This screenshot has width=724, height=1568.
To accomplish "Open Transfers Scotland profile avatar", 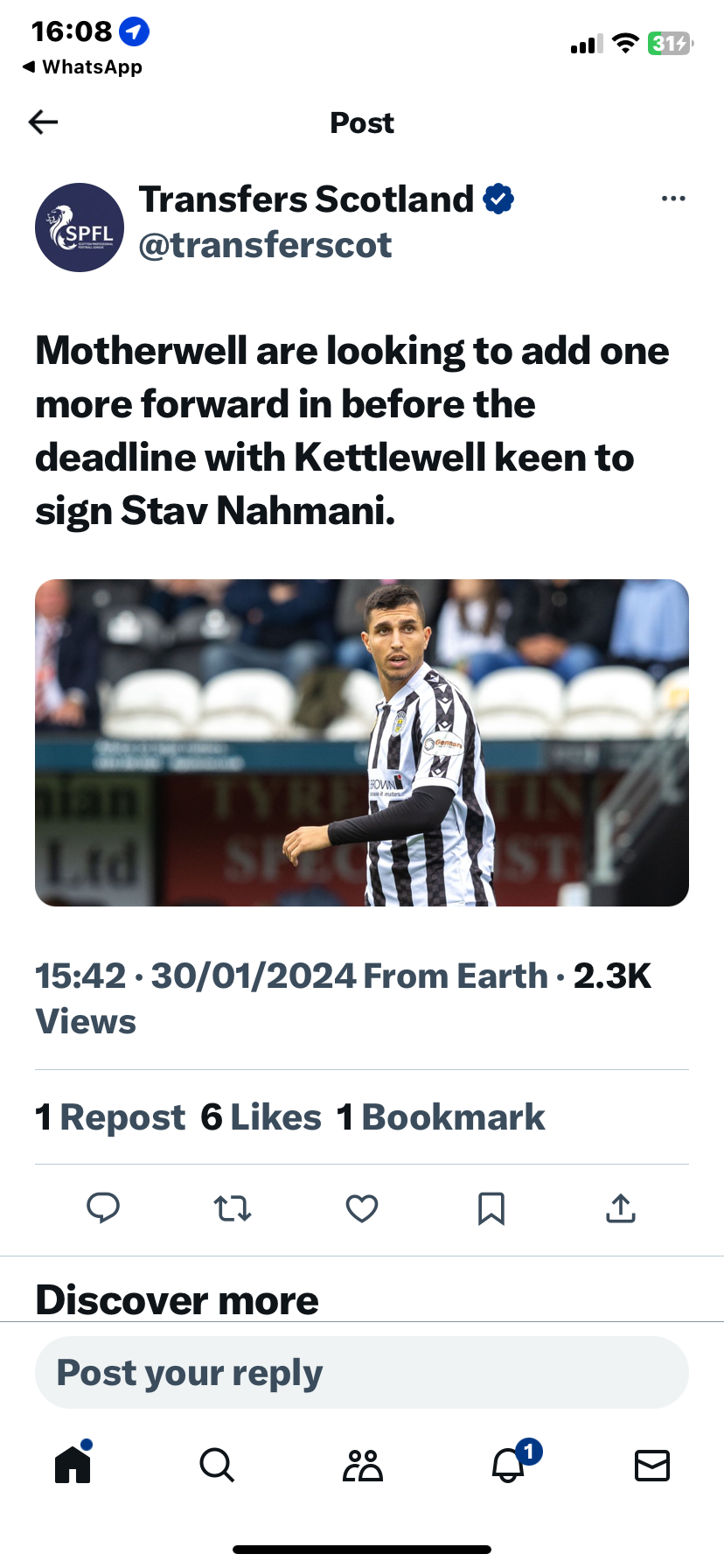I will point(80,227).
